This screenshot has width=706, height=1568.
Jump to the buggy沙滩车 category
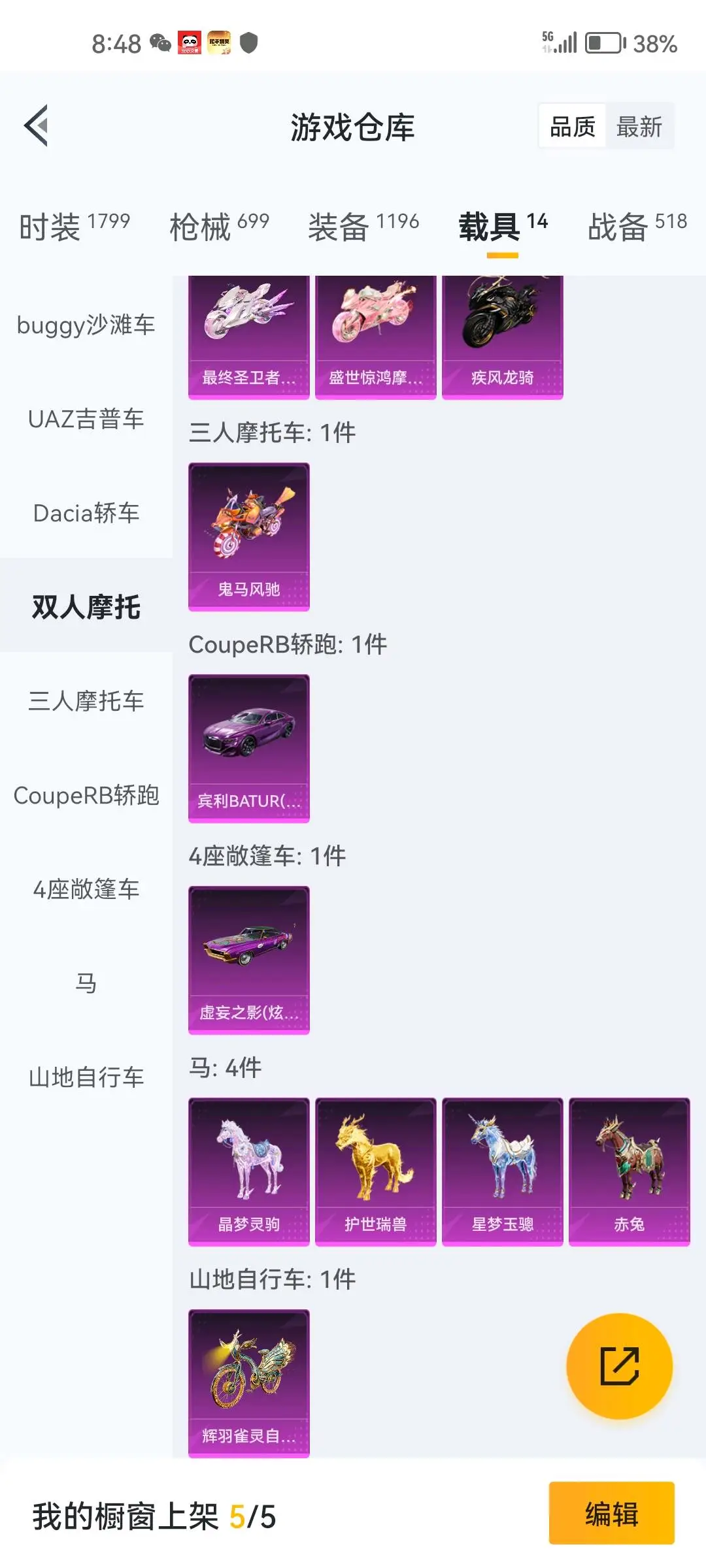point(86,325)
